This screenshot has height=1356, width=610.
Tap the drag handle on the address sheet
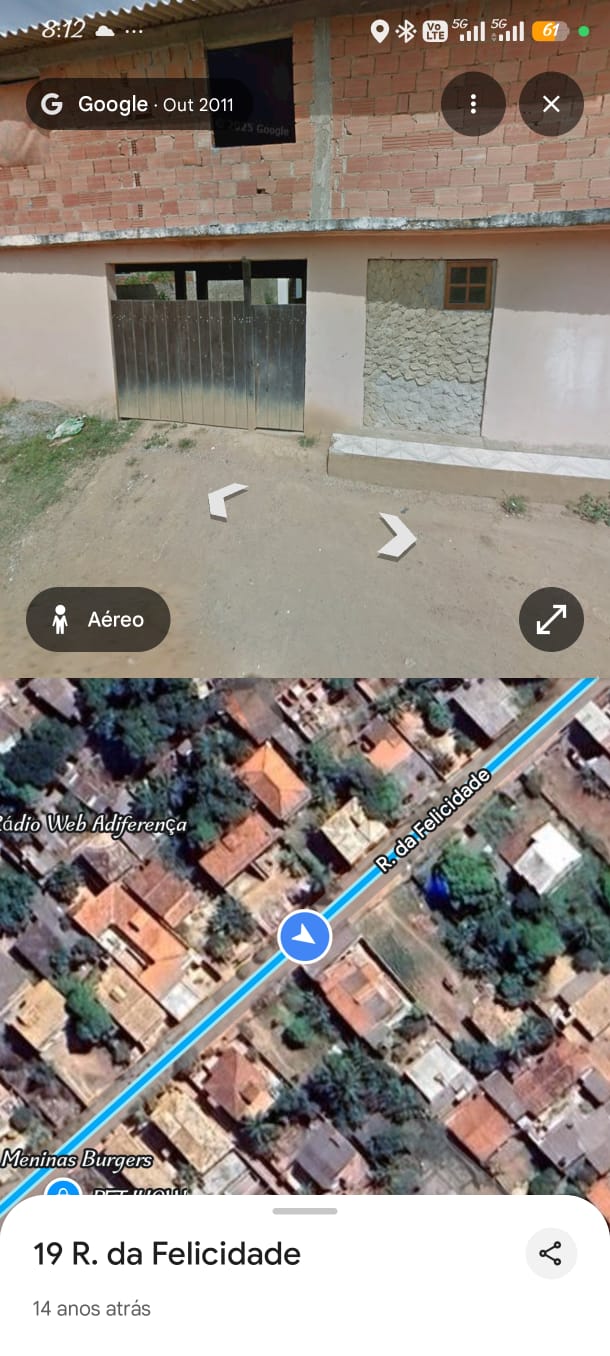(305, 1211)
